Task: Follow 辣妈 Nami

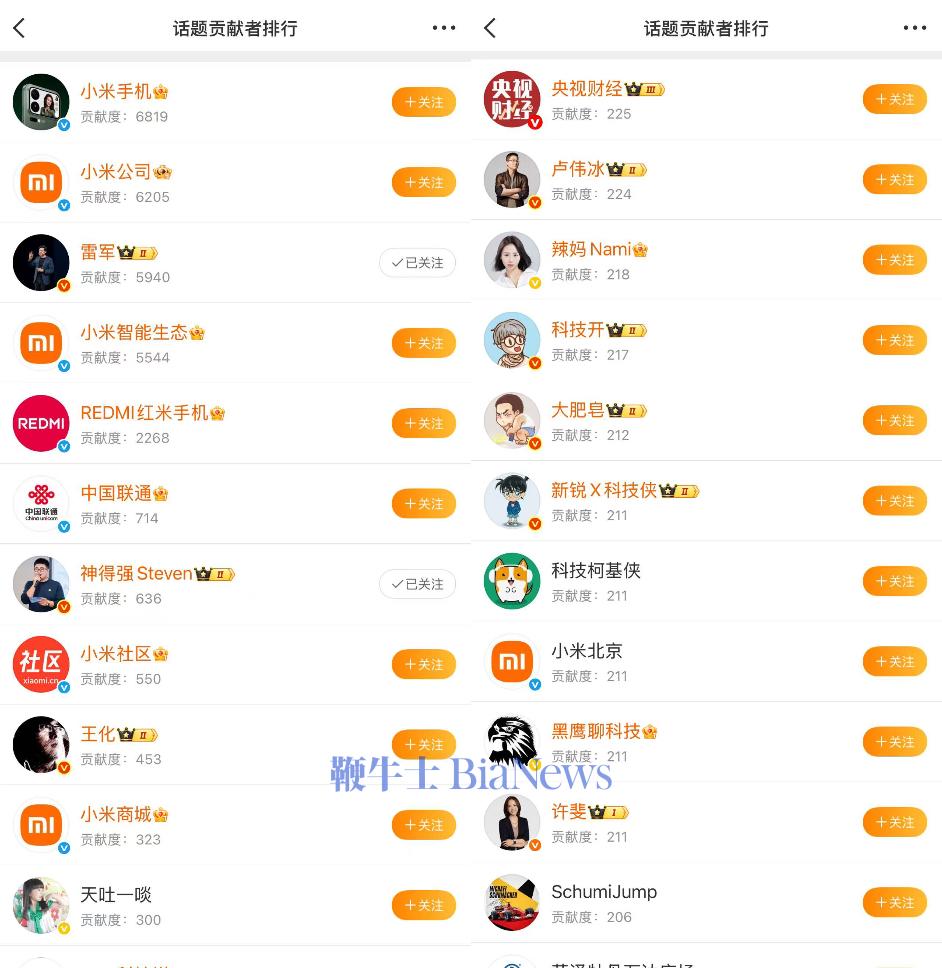Action: click(894, 260)
